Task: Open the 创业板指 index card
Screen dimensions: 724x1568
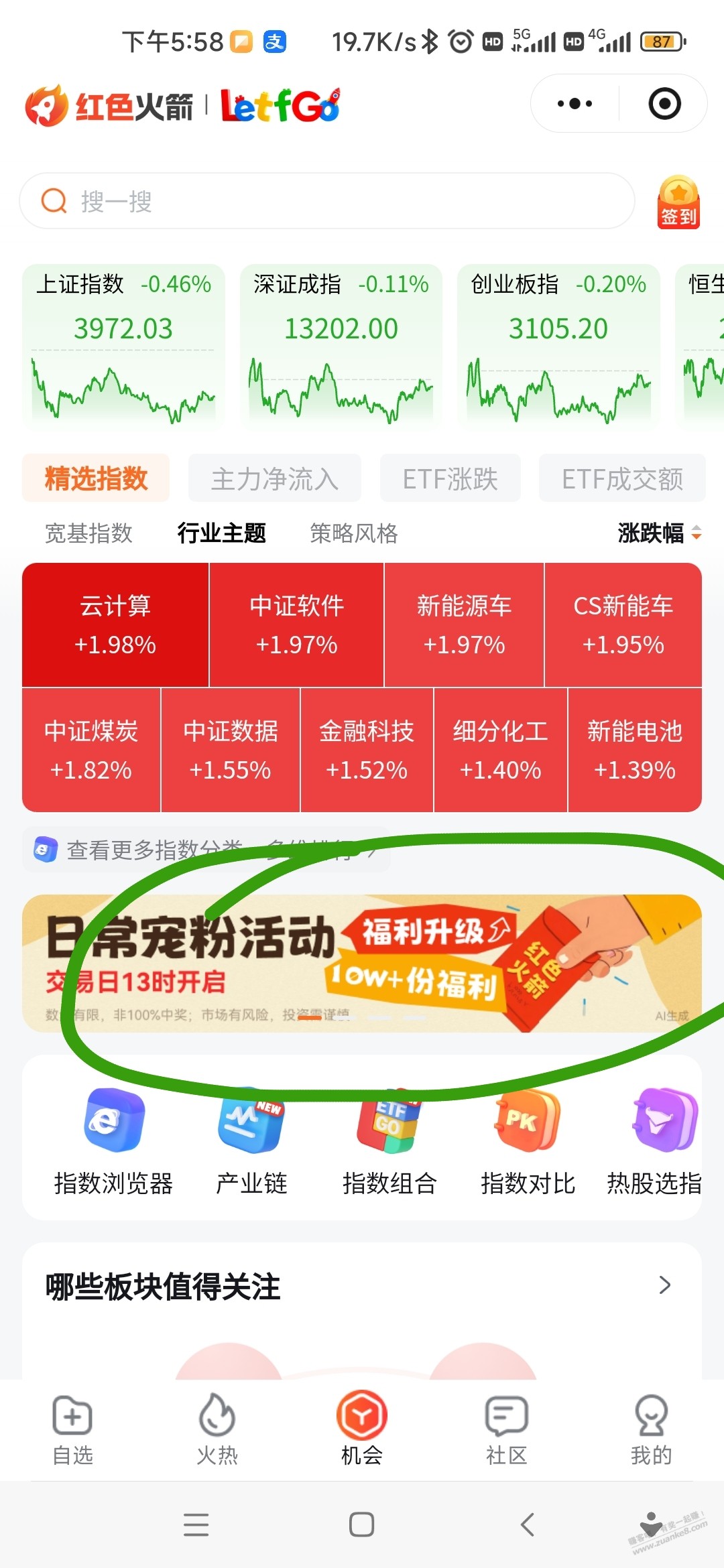Action: [558, 345]
